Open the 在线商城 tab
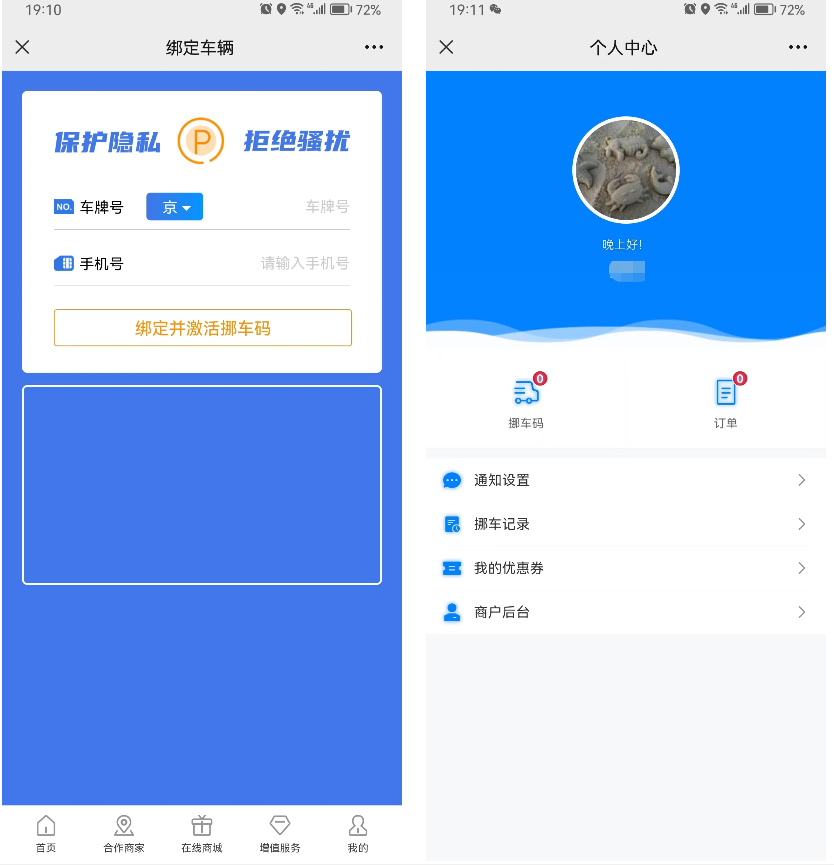Viewport: 834px width, 865px height. coord(202,834)
